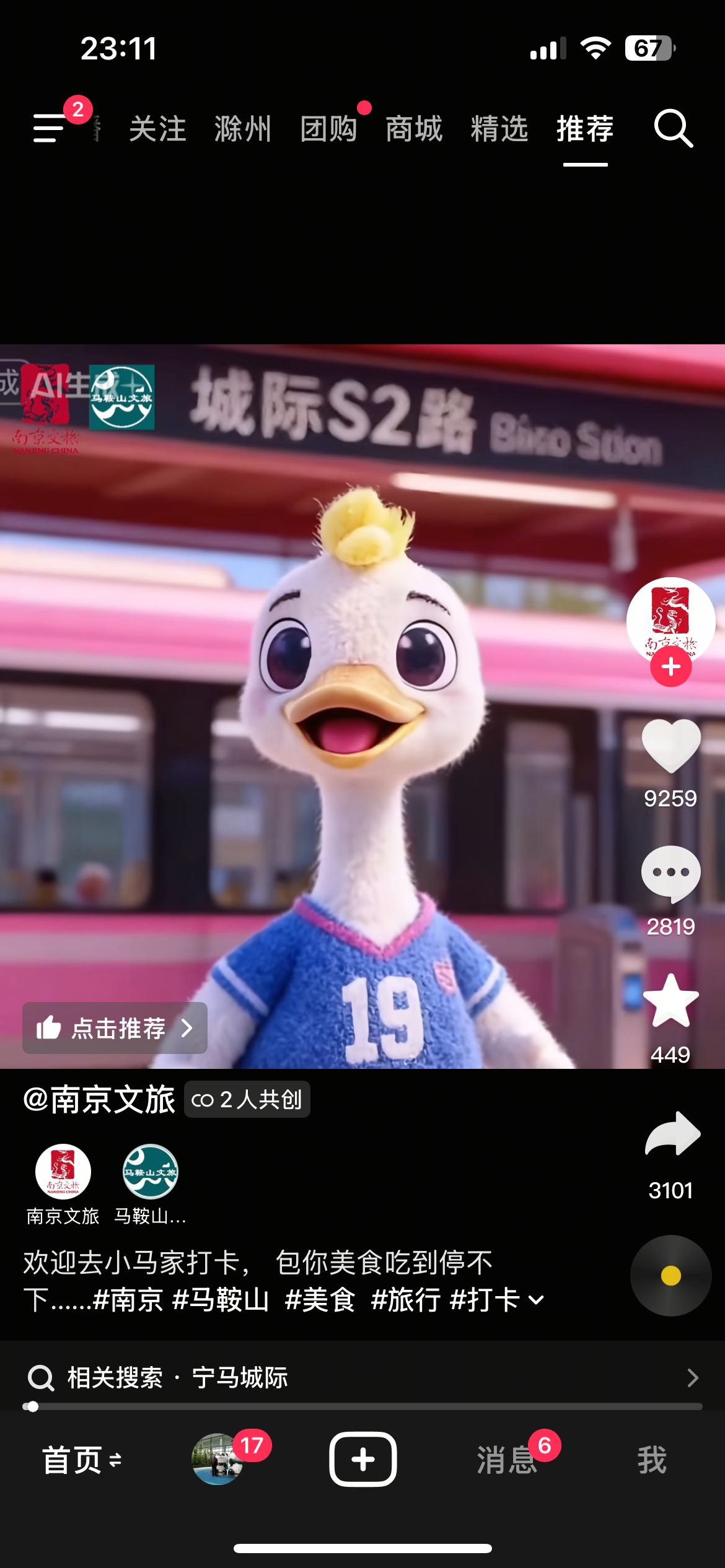Open the spinning music disc
The image size is (725, 1568).
point(670,1276)
